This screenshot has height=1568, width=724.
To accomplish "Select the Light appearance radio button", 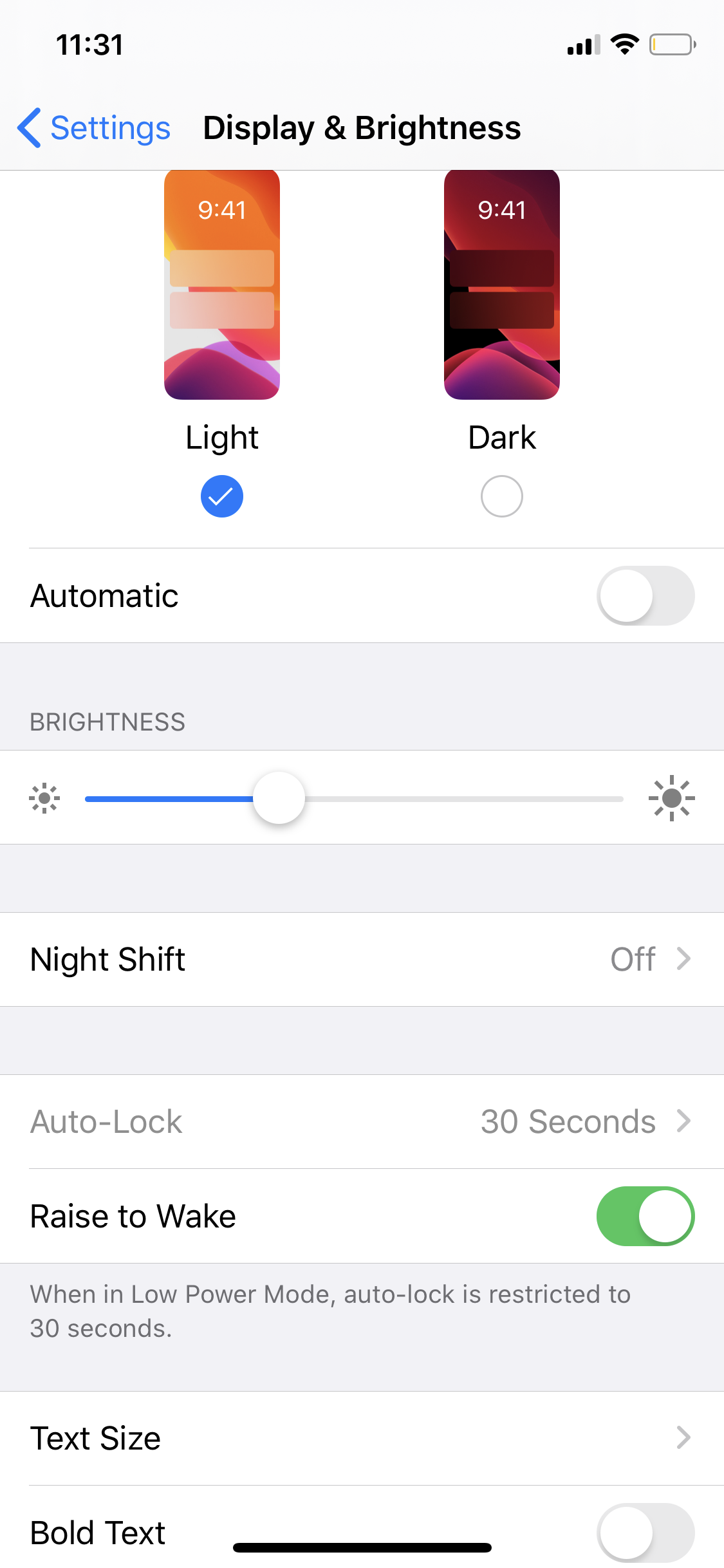I will point(221,496).
